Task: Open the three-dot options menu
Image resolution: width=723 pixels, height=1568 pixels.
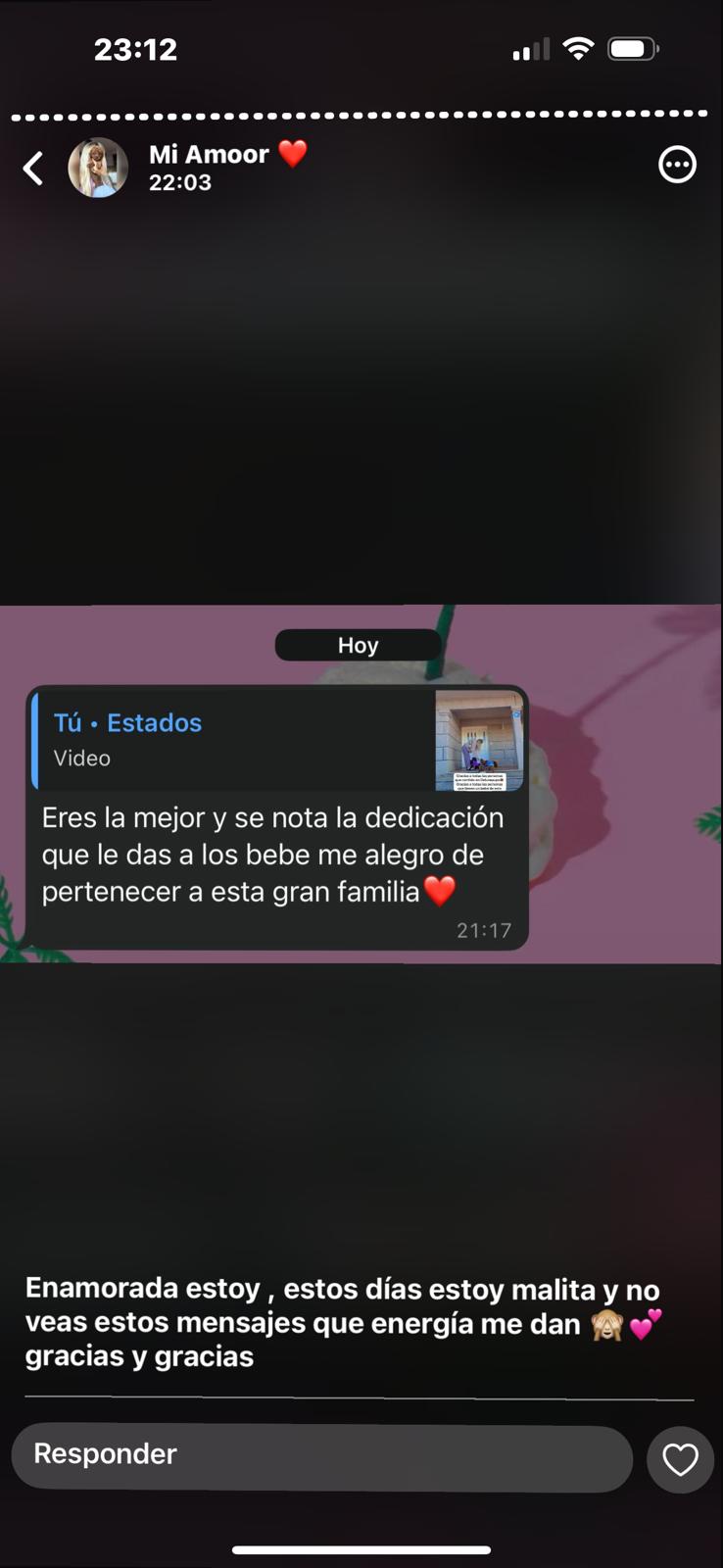Action: (677, 165)
